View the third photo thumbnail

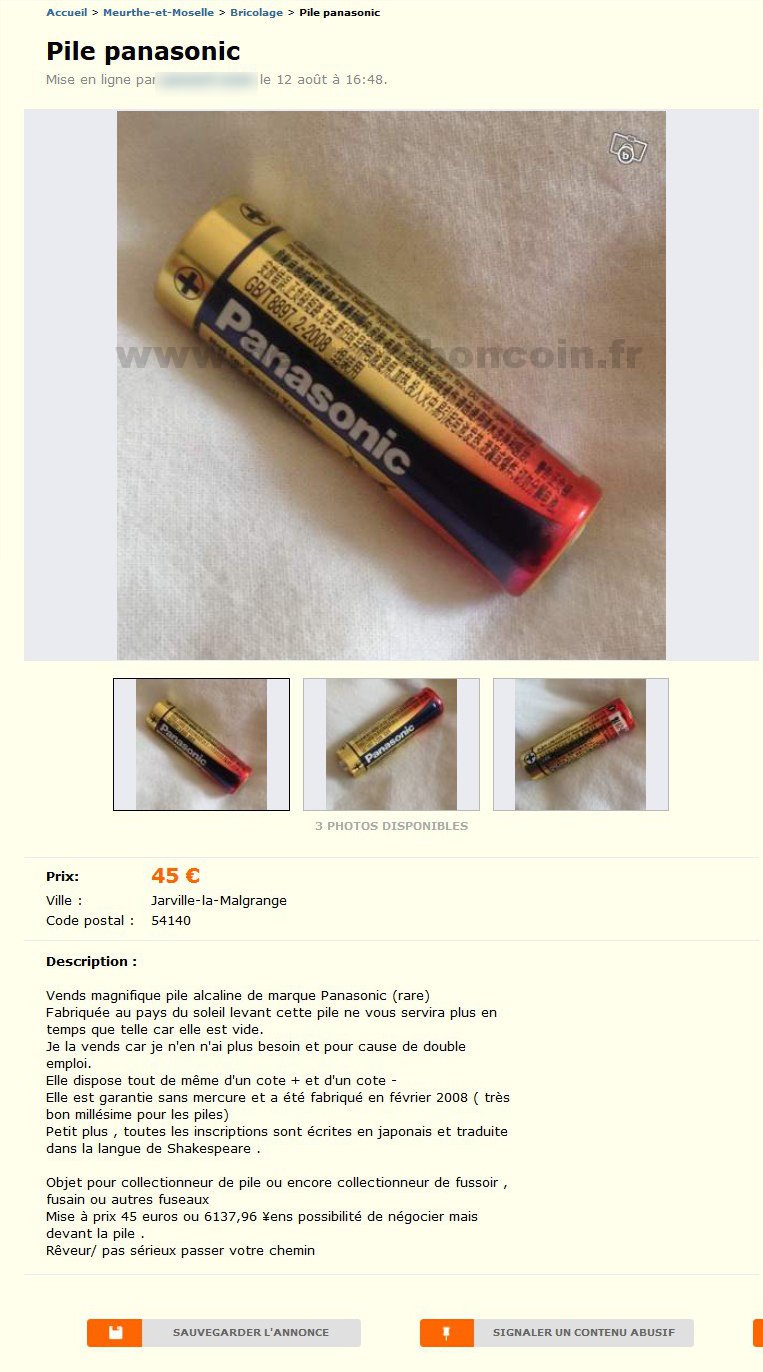580,744
